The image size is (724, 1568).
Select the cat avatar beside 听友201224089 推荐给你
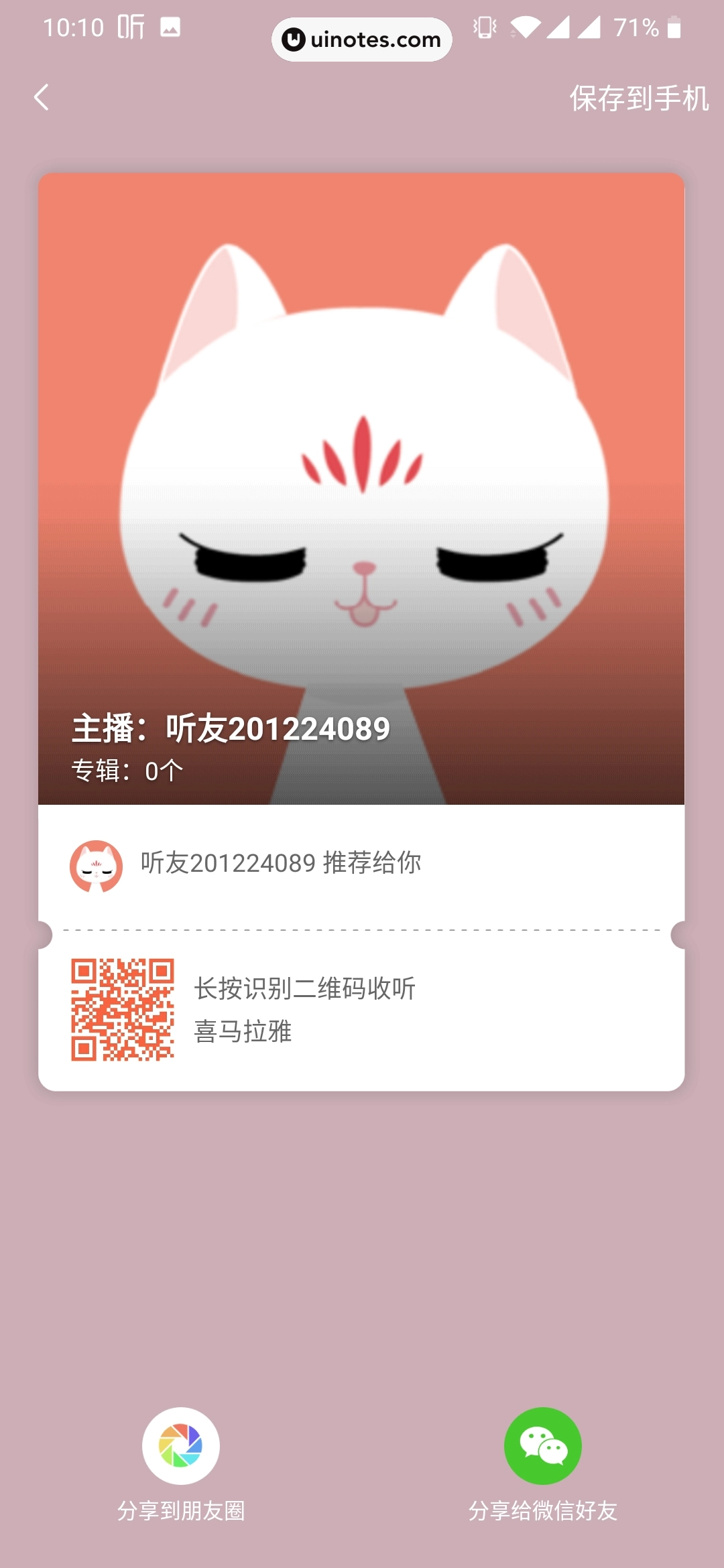pos(97,864)
